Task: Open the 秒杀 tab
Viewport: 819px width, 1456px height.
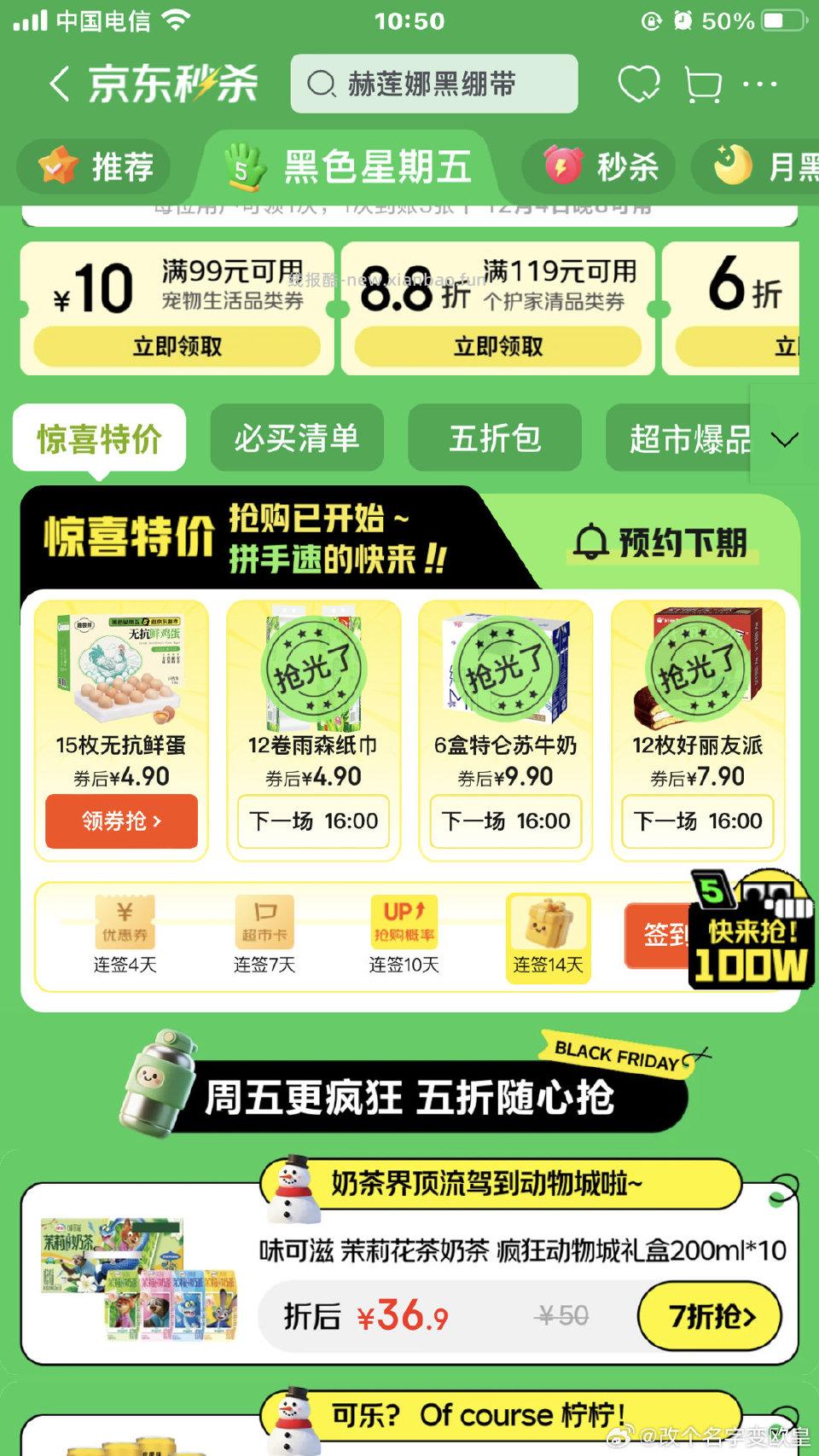Action: [597, 167]
